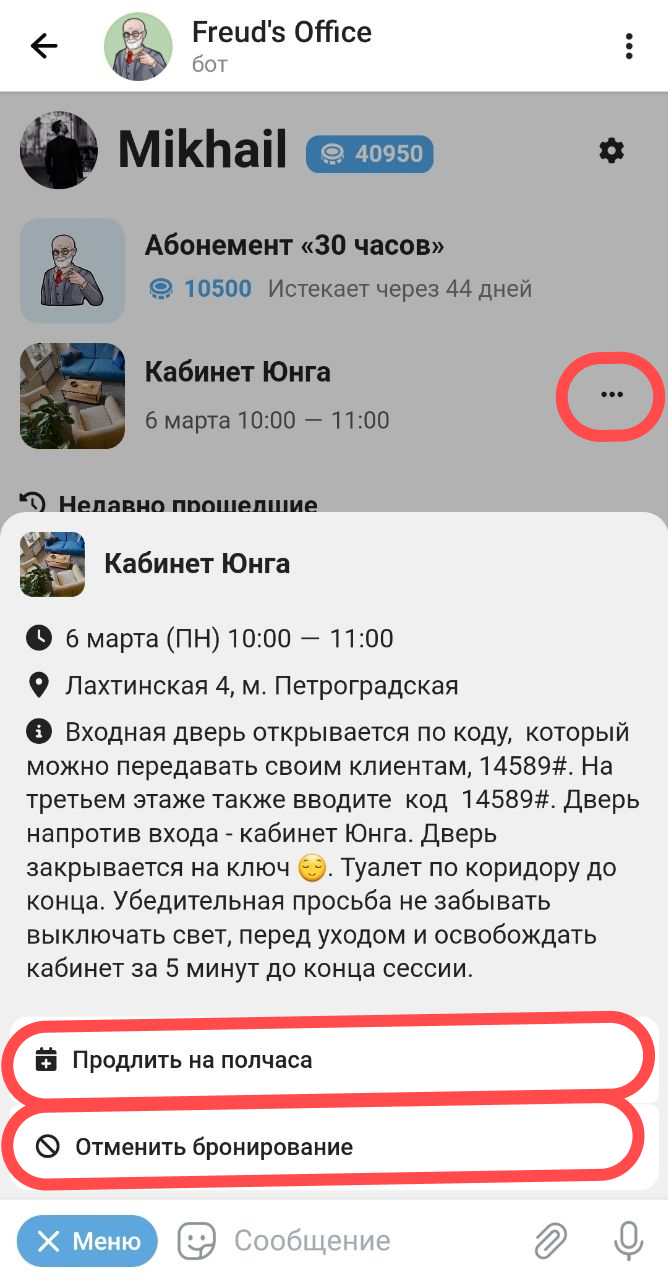This screenshot has height=1280, width=668.
Task: Close the bot Меню
Action: point(88,1242)
